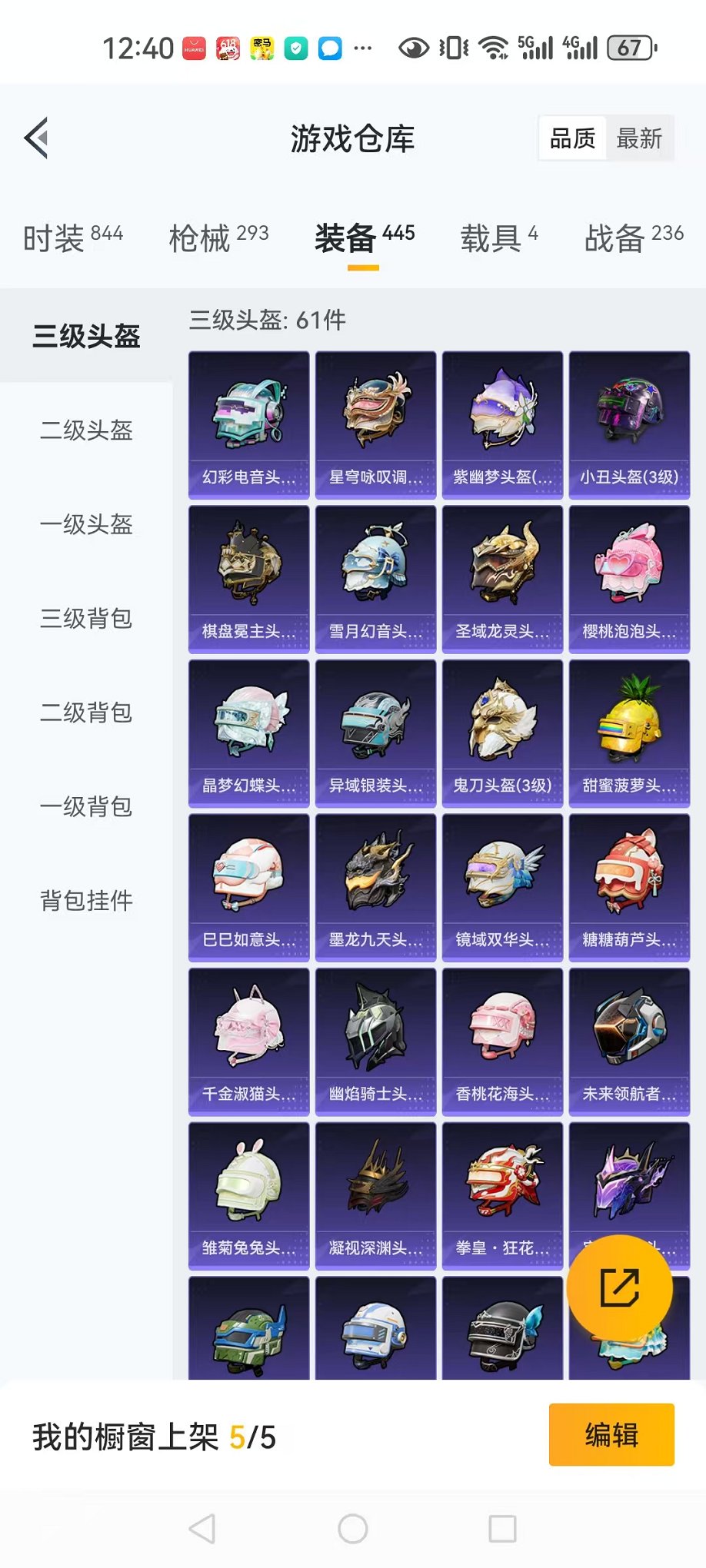
Task: View the 鬼刀头盔(3级) item
Action: pos(502,733)
